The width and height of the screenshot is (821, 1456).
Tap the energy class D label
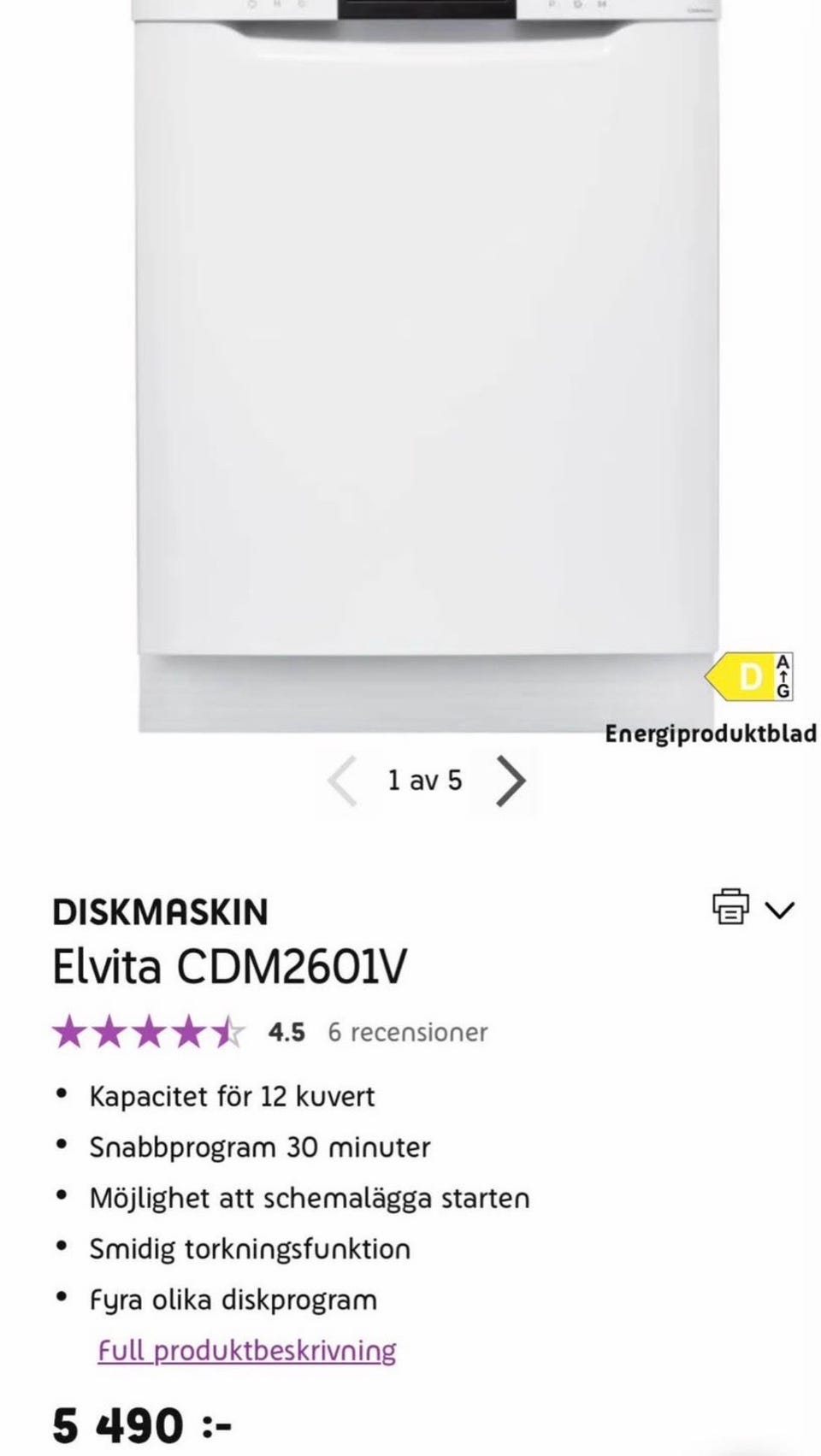pyautogui.click(x=749, y=676)
